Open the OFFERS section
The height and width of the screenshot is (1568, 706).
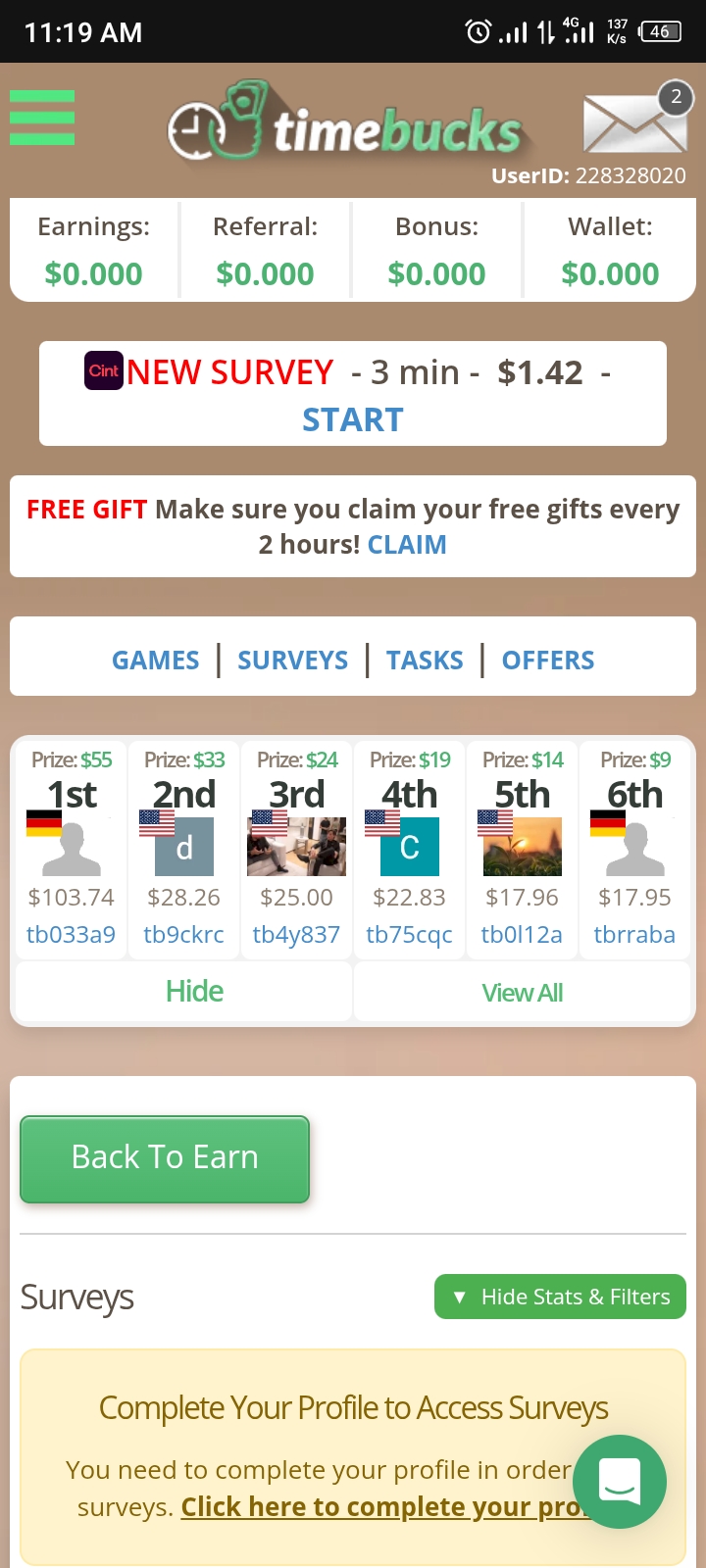pyautogui.click(x=547, y=661)
